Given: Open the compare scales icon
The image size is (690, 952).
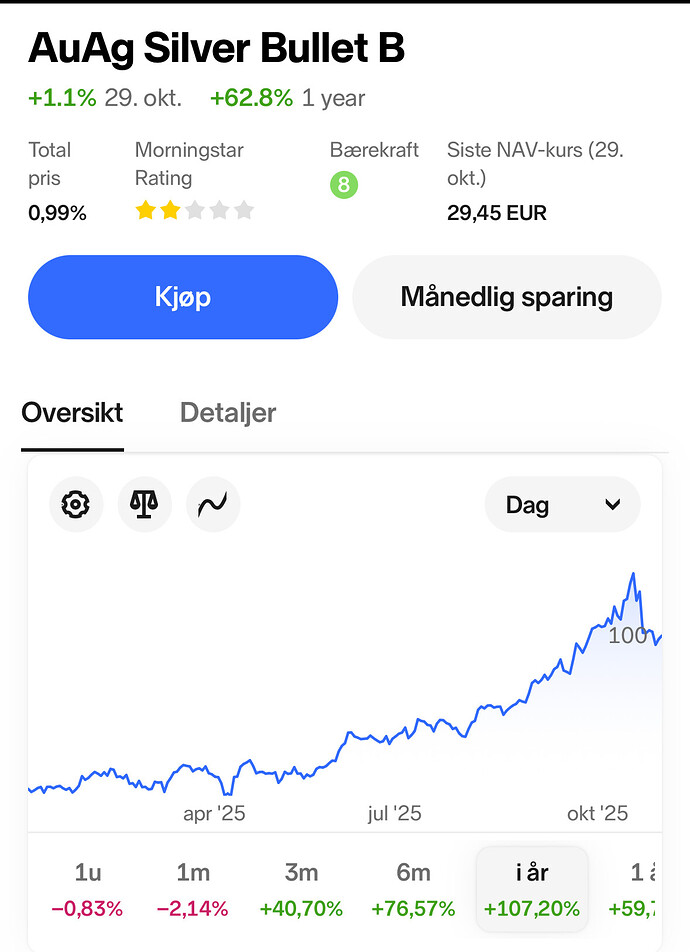Looking at the screenshot, I should [x=145, y=504].
